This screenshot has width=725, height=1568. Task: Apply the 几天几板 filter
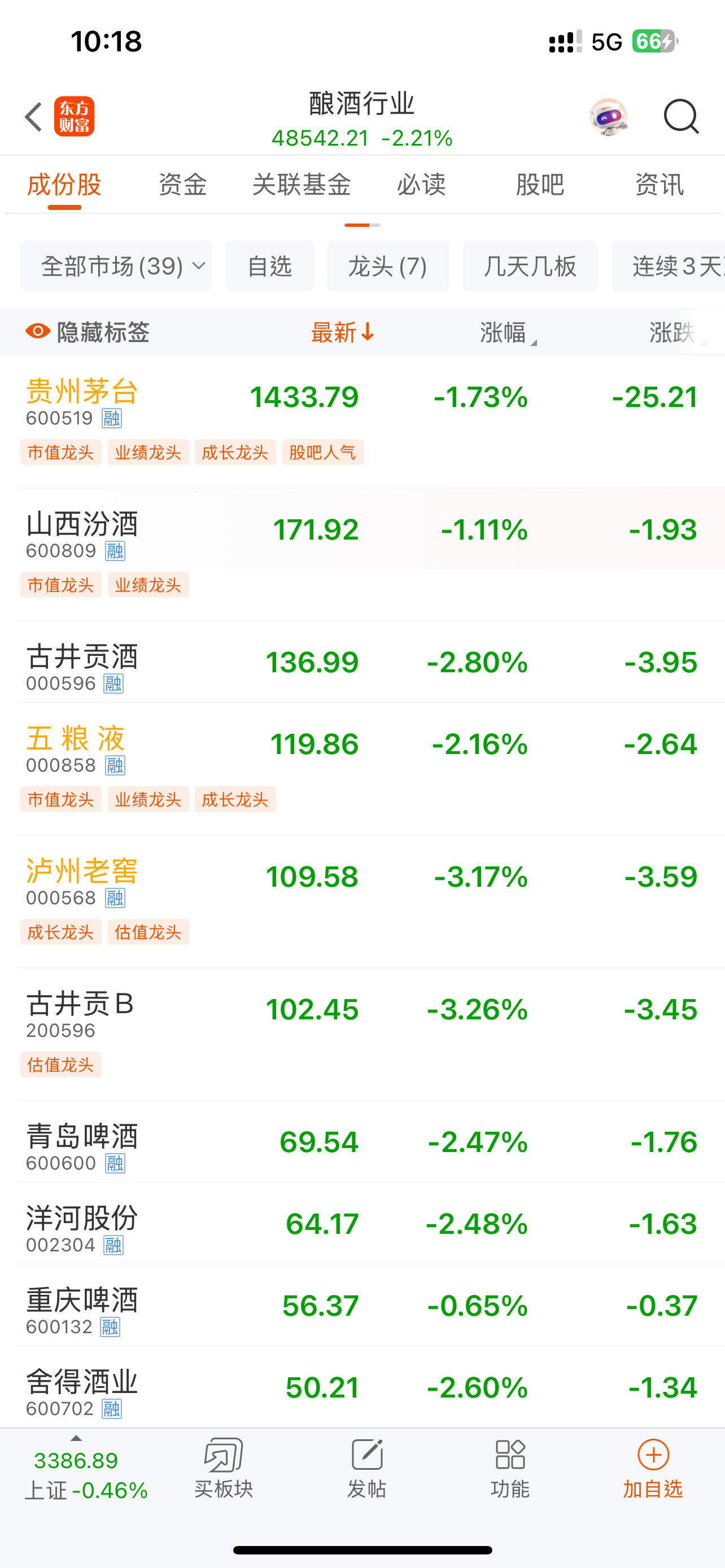pos(530,266)
